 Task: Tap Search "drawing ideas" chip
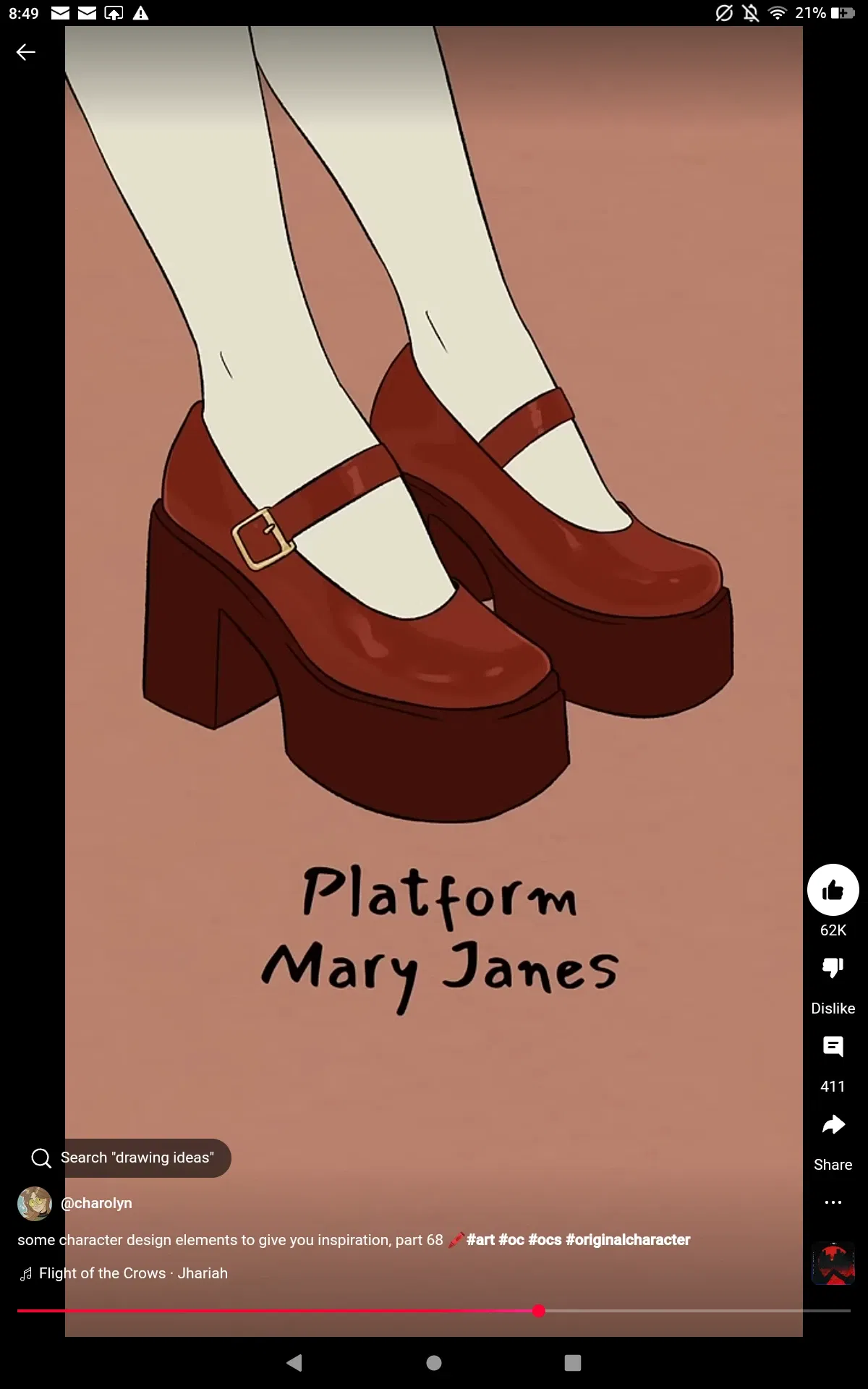[x=124, y=1157]
